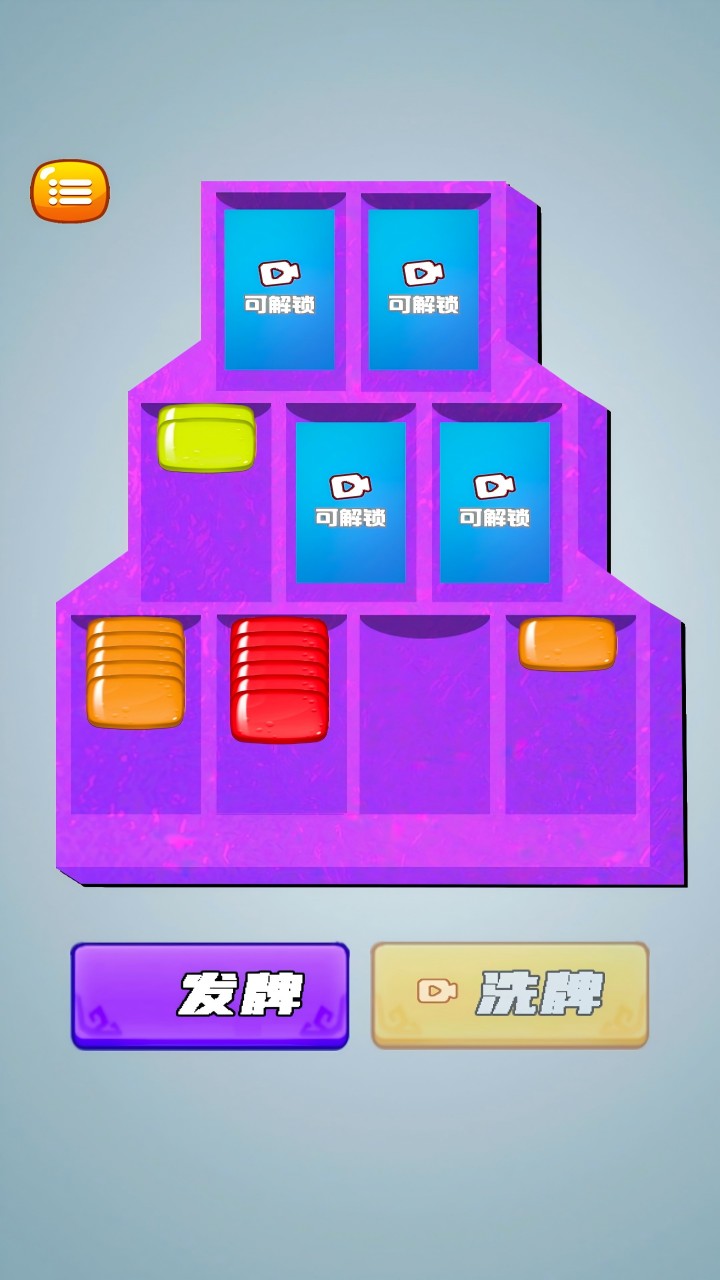Select the red card stack
This screenshot has width=720, height=1280.
(x=280, y=680)
